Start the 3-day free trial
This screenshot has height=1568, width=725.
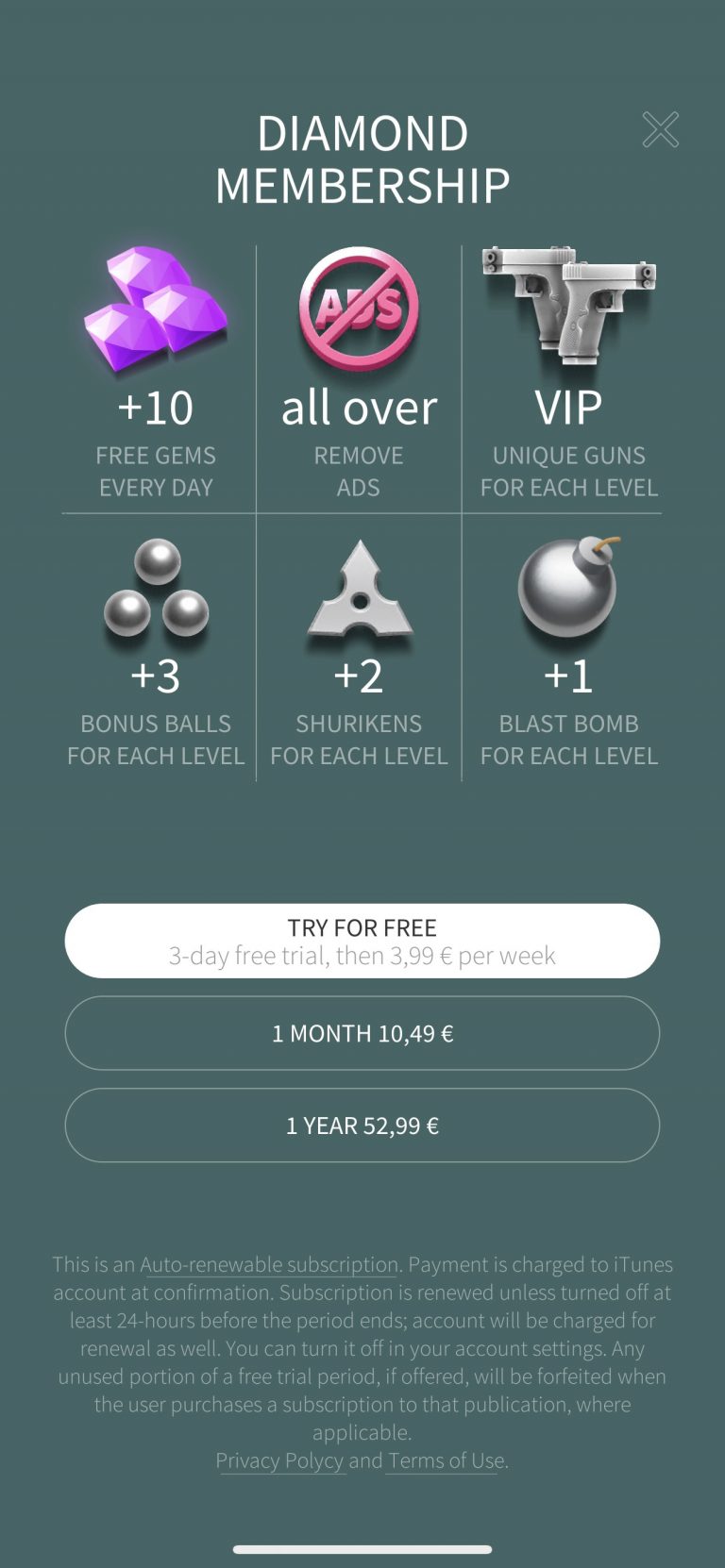click(x=362, y=941)
